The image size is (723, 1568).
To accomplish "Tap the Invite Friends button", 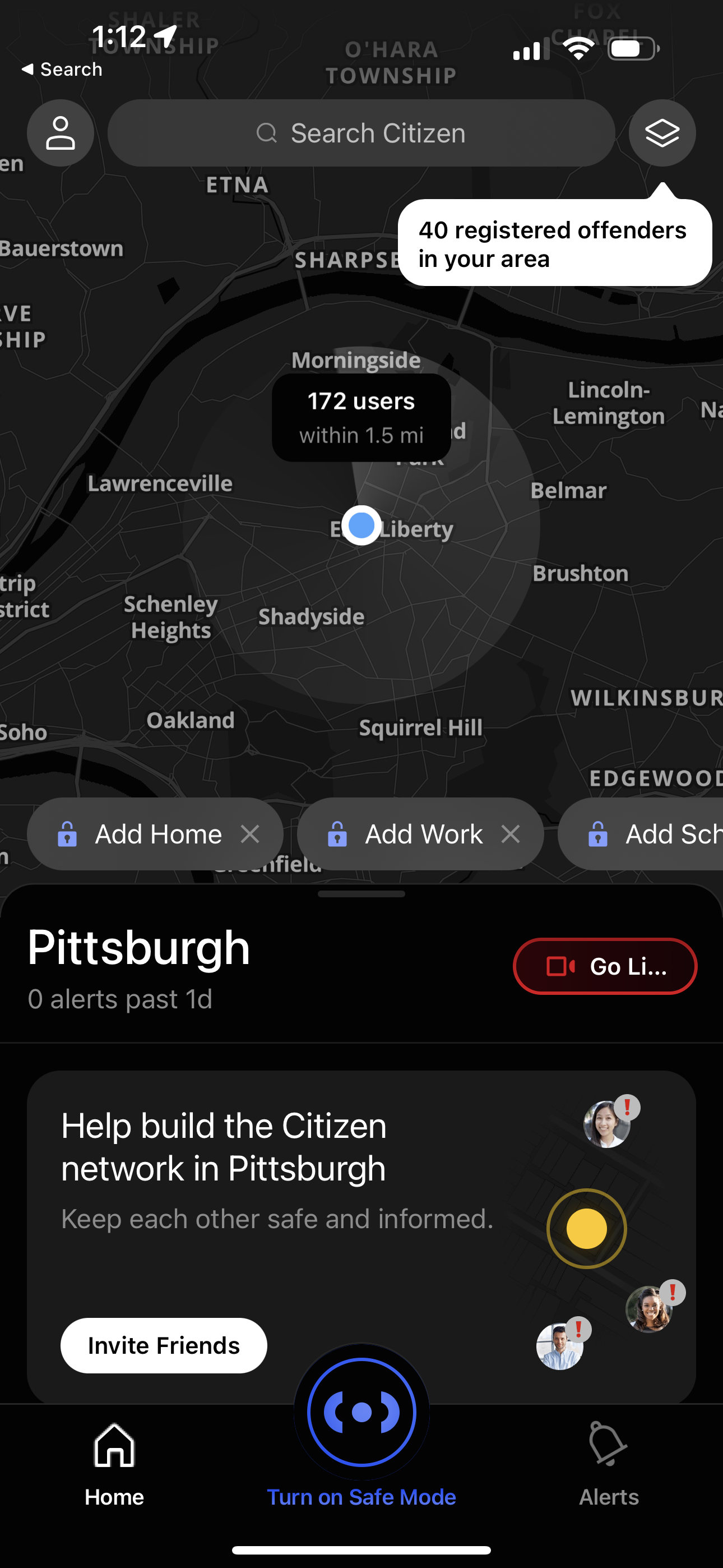I will (163, 1345).
